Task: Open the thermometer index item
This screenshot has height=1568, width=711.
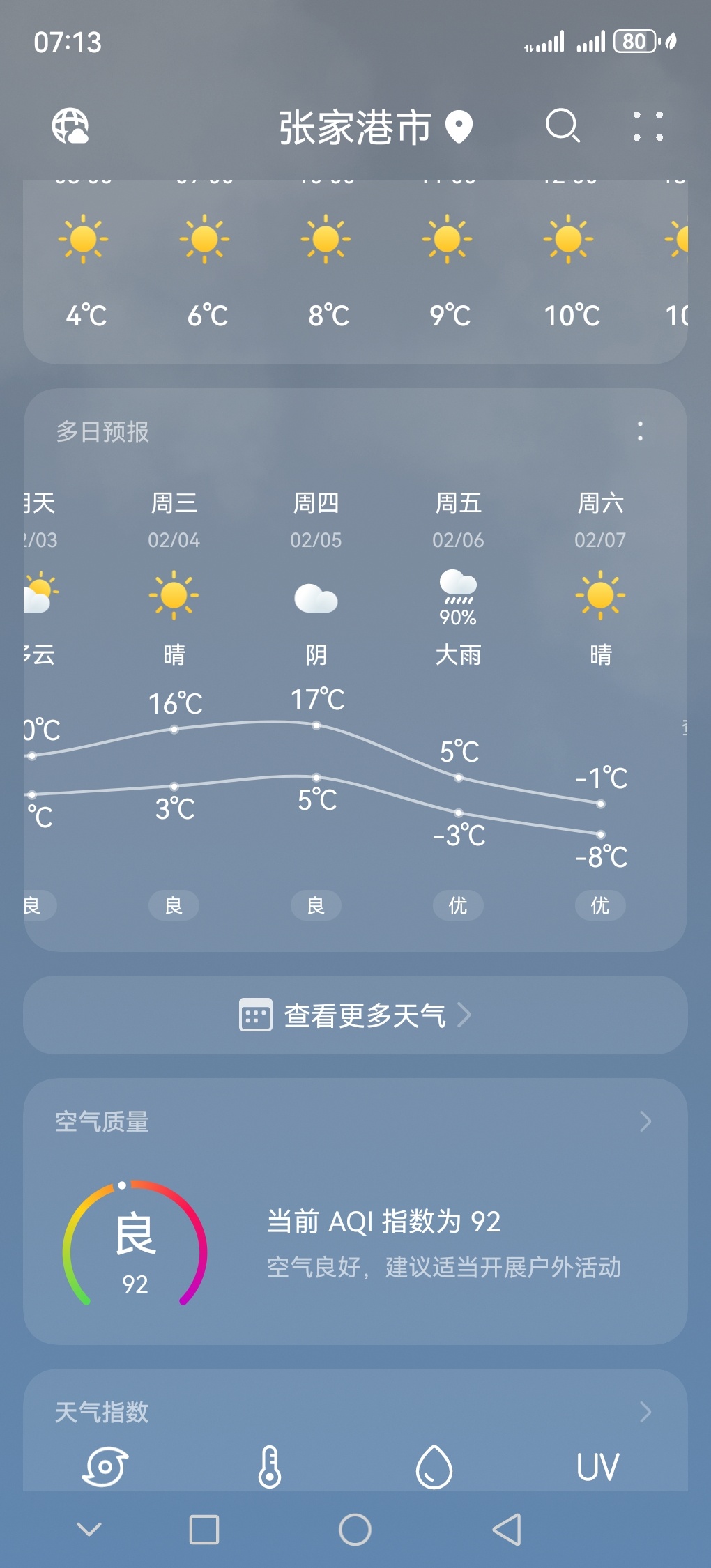Action: point(270,1466)
